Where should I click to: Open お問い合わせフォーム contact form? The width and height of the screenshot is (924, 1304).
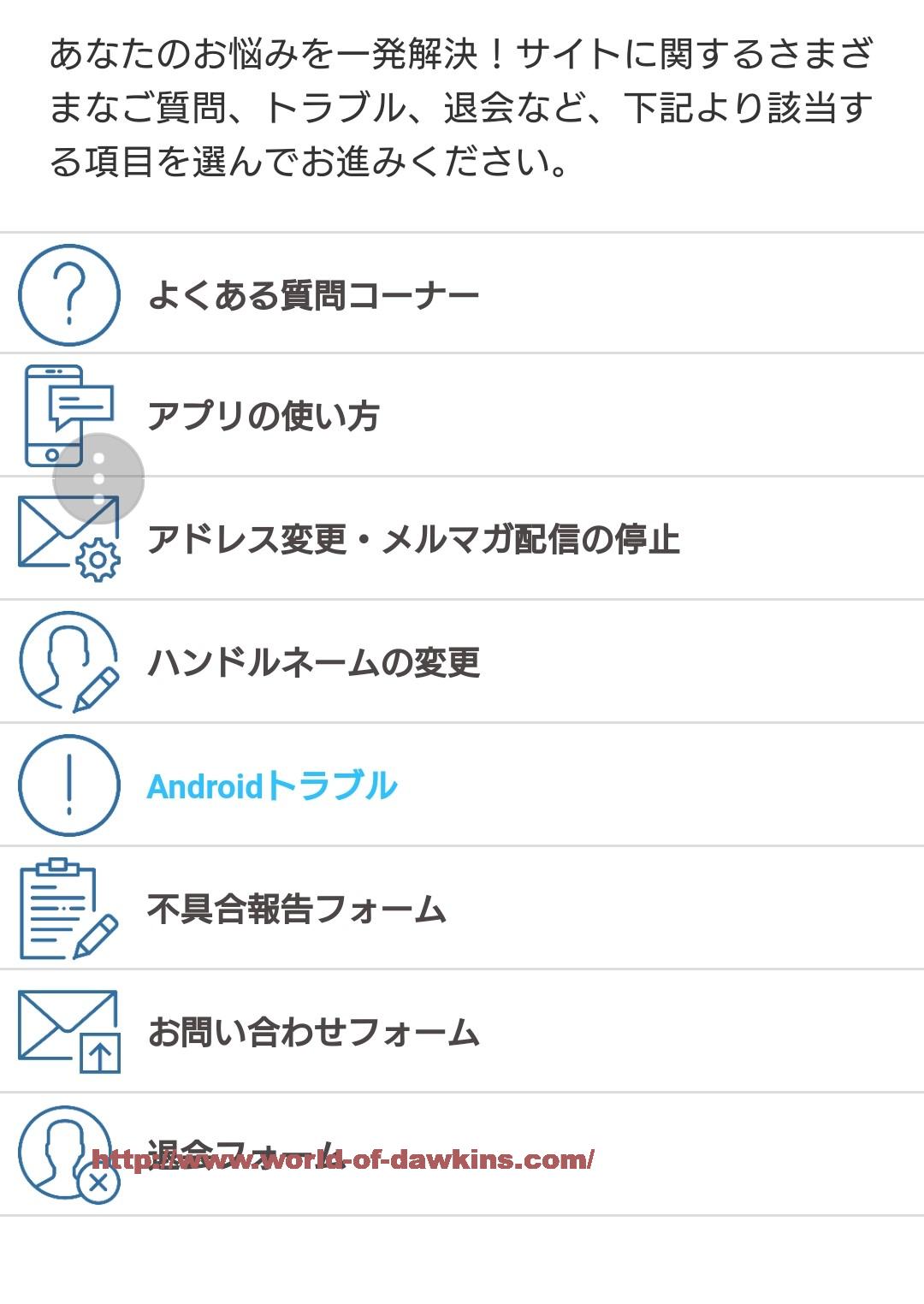click(313, 1032)
